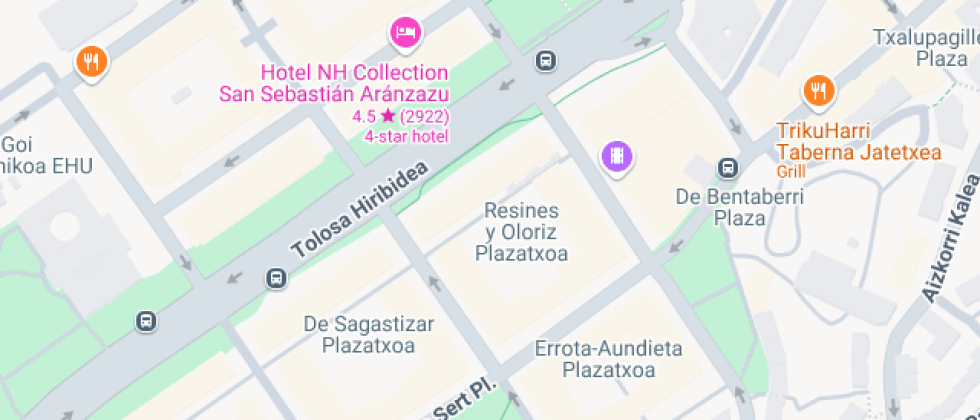Select the unlabeled orange restaurant pin

91,62
